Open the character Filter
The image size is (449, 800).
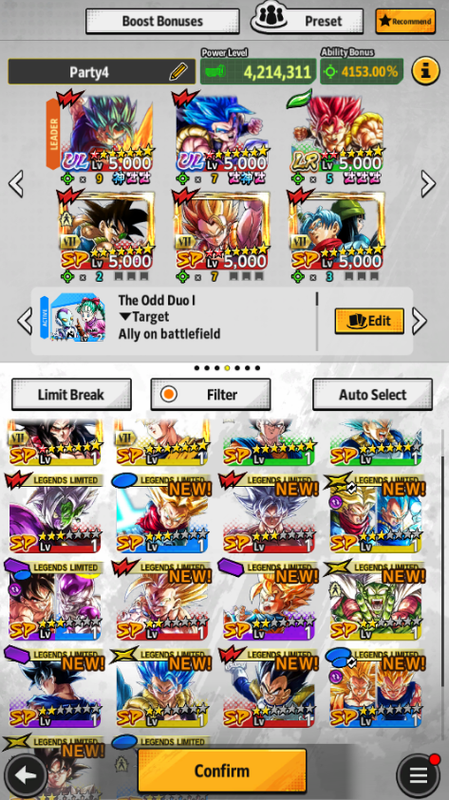click(x=211, y=394)
